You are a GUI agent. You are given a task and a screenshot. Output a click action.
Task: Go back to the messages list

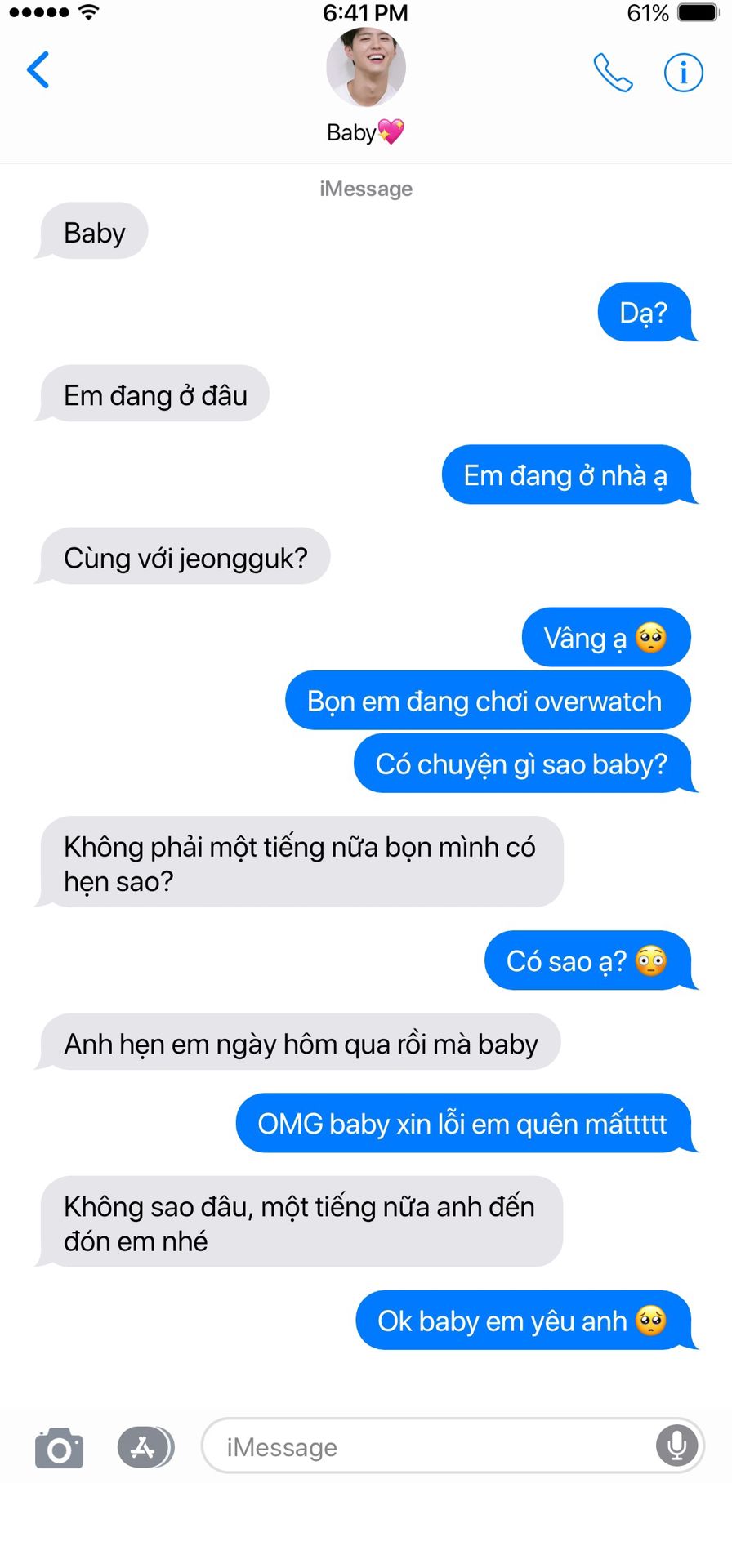pyautogui.click(x=38, y=70)
